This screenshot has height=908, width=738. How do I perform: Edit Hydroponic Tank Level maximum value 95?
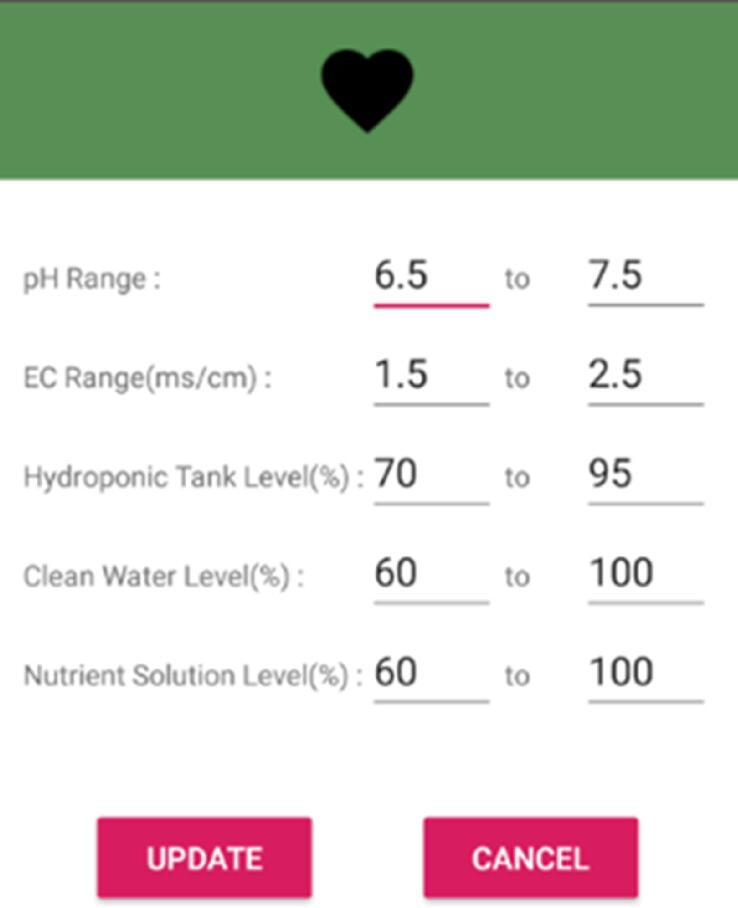tap(645, 475)
